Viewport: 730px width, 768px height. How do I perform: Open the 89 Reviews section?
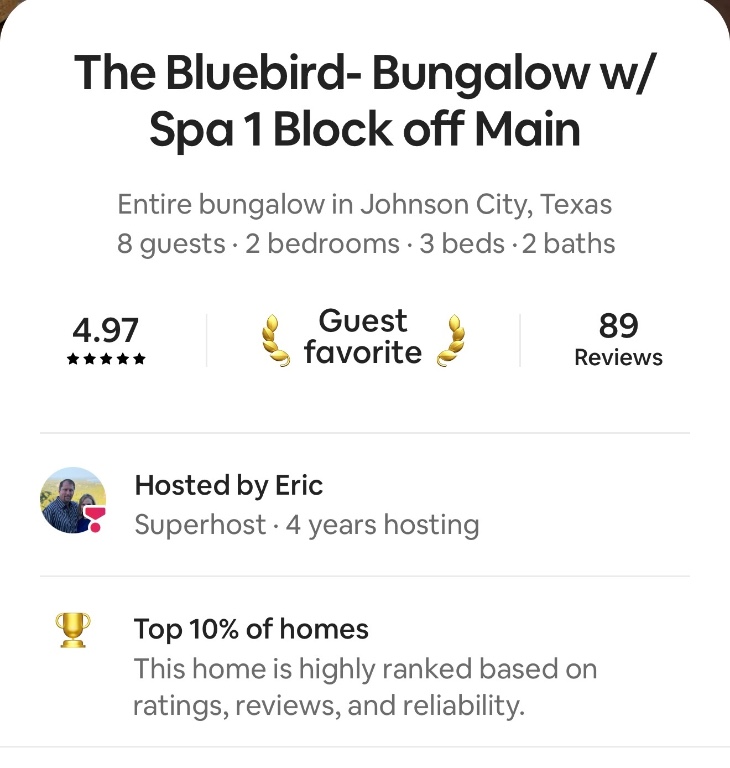coord(618,340)
